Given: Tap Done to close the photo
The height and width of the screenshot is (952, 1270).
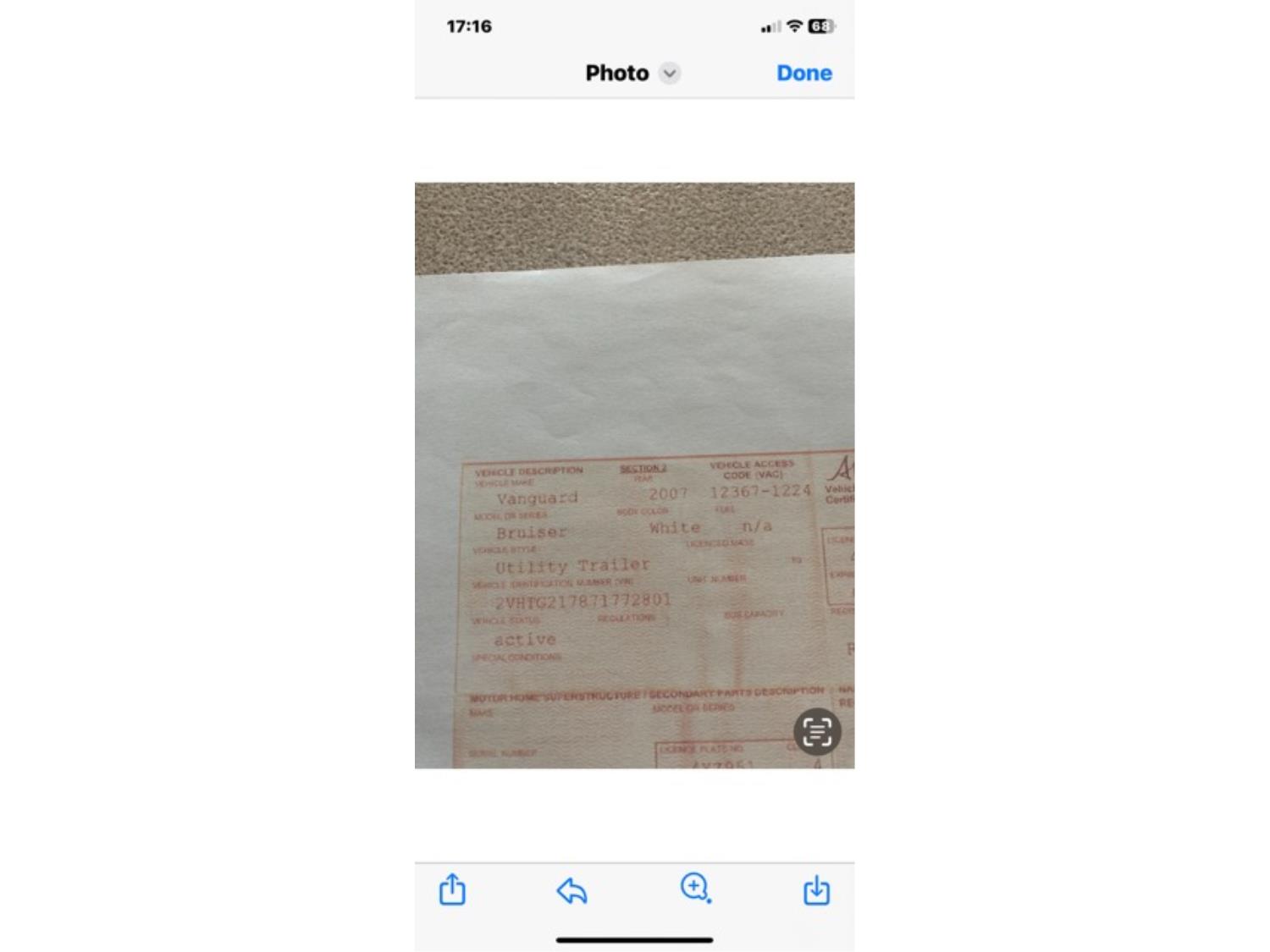Looking at the screenshot, I should (x=803, y=74).
